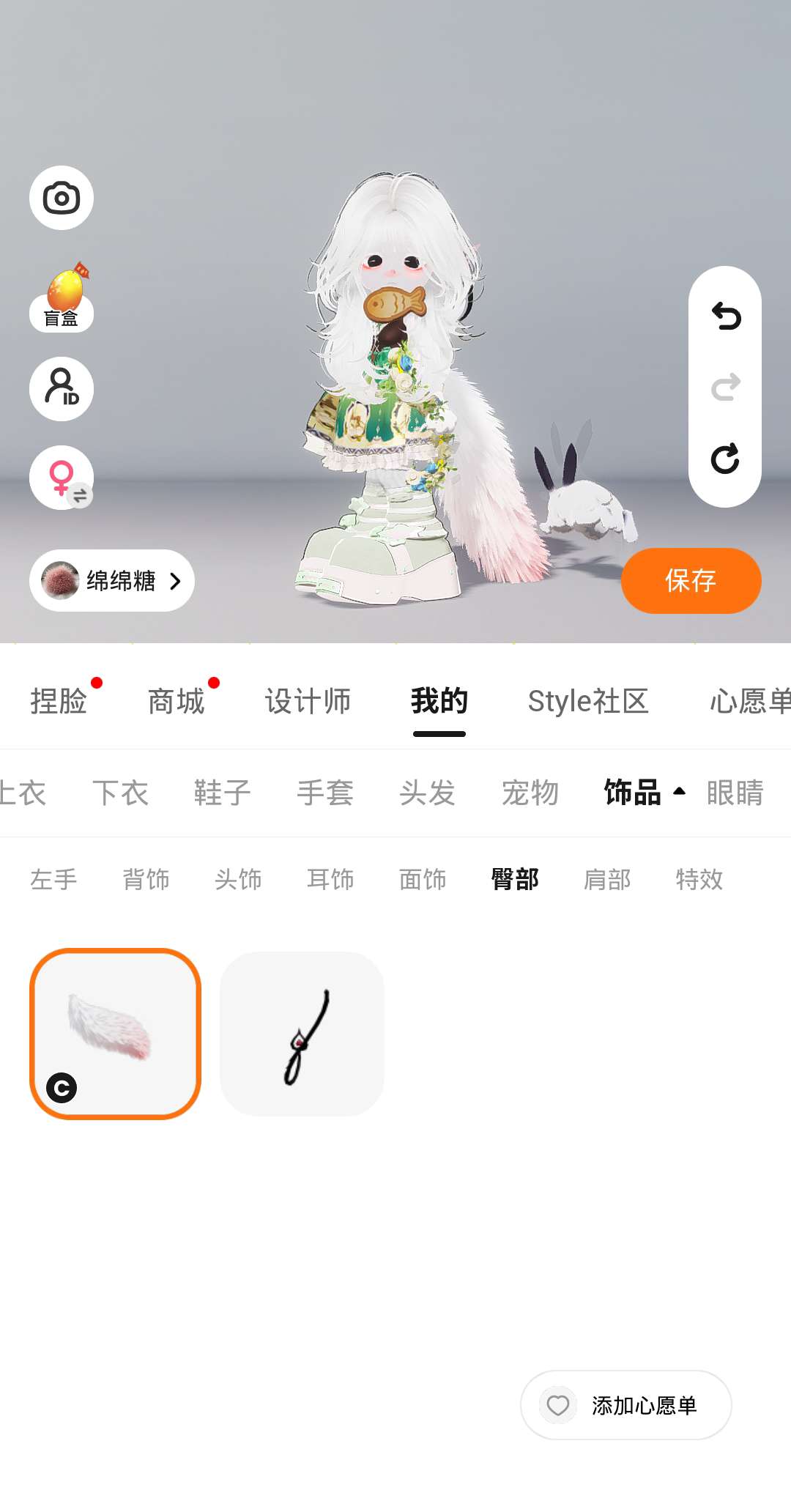Choose the 头饰 subcategory
Viewport: 791px width, 1512px height.
238,879
